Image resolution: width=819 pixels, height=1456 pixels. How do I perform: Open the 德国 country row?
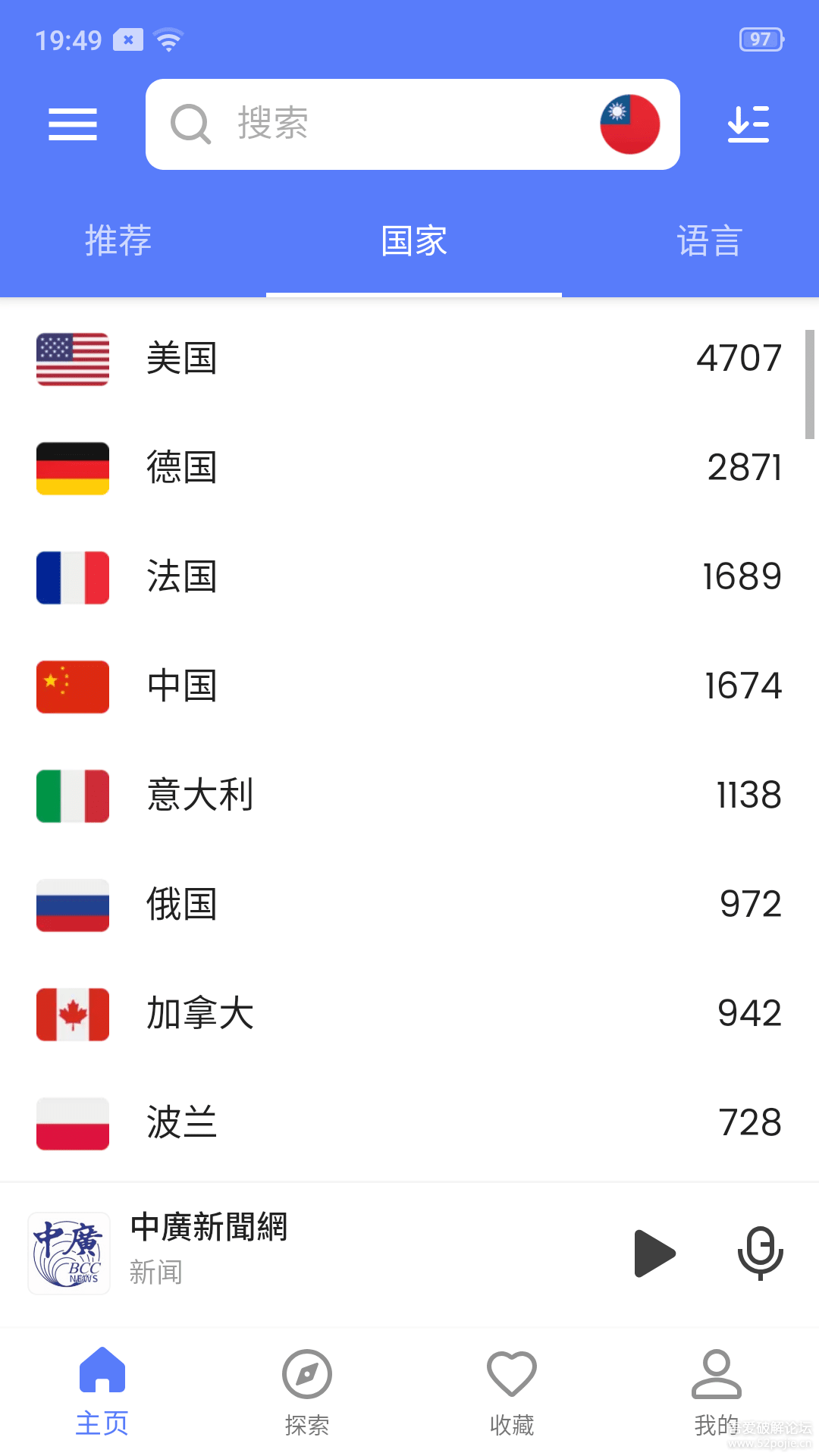click(409, 468)
